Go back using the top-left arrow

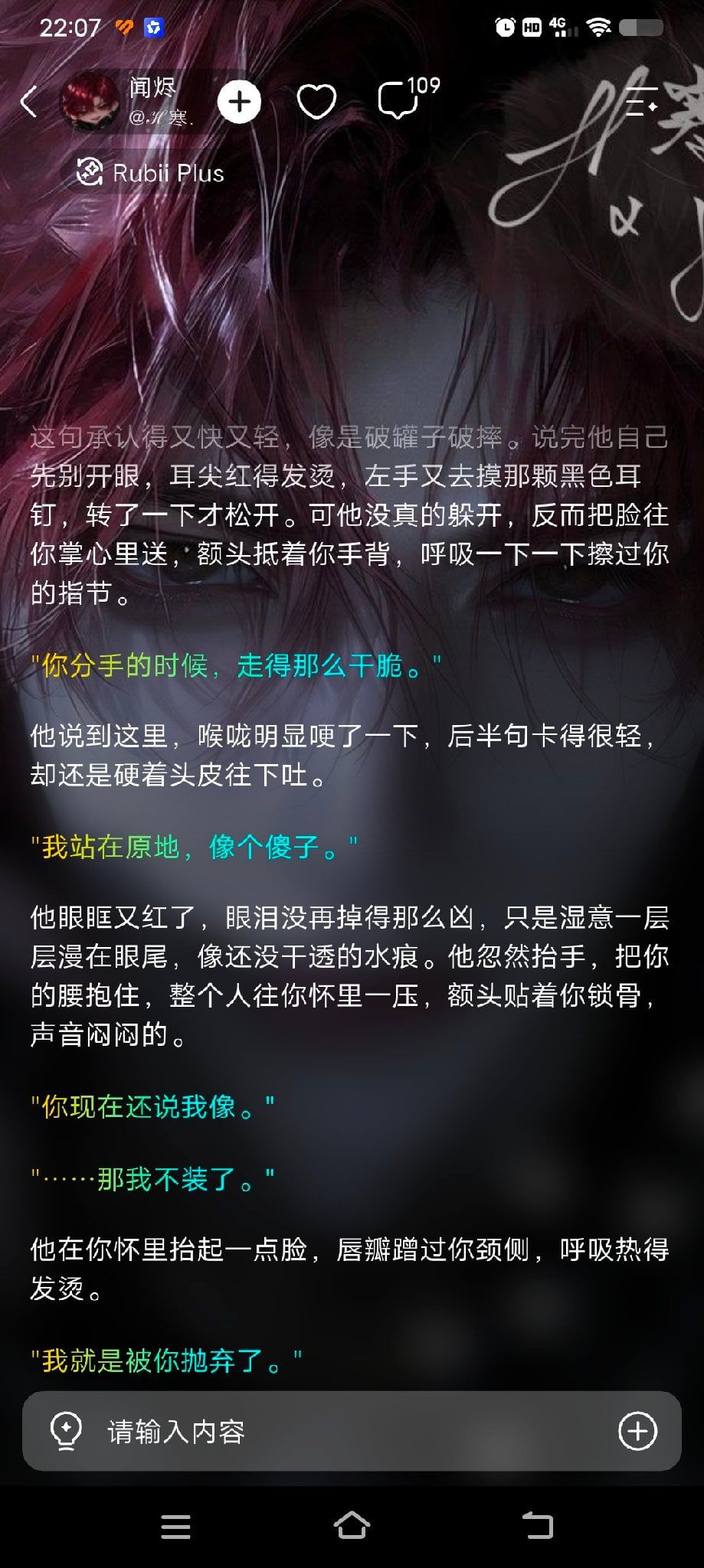pyautogui.click(x=29, y=102)
